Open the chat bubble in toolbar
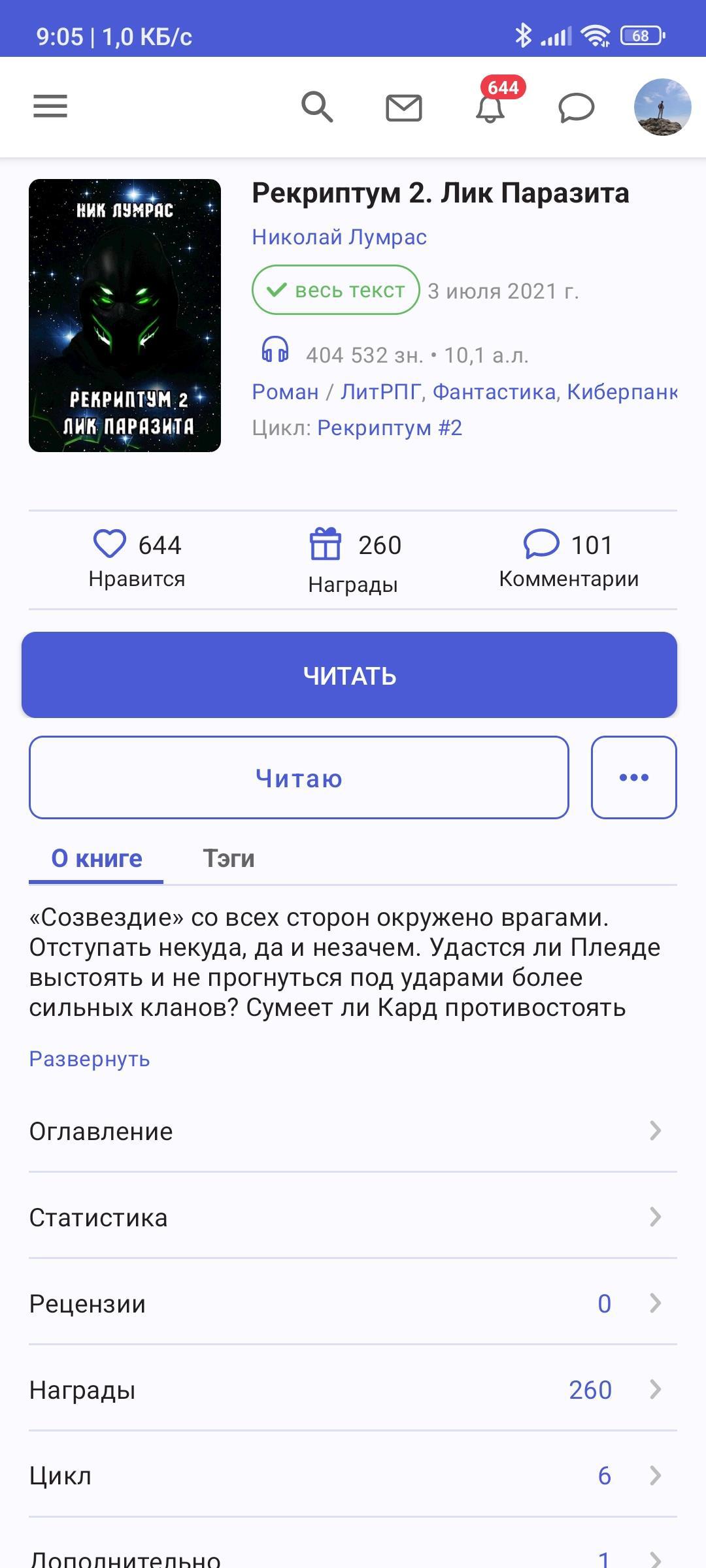706x1568 pixels. point(576,108)
